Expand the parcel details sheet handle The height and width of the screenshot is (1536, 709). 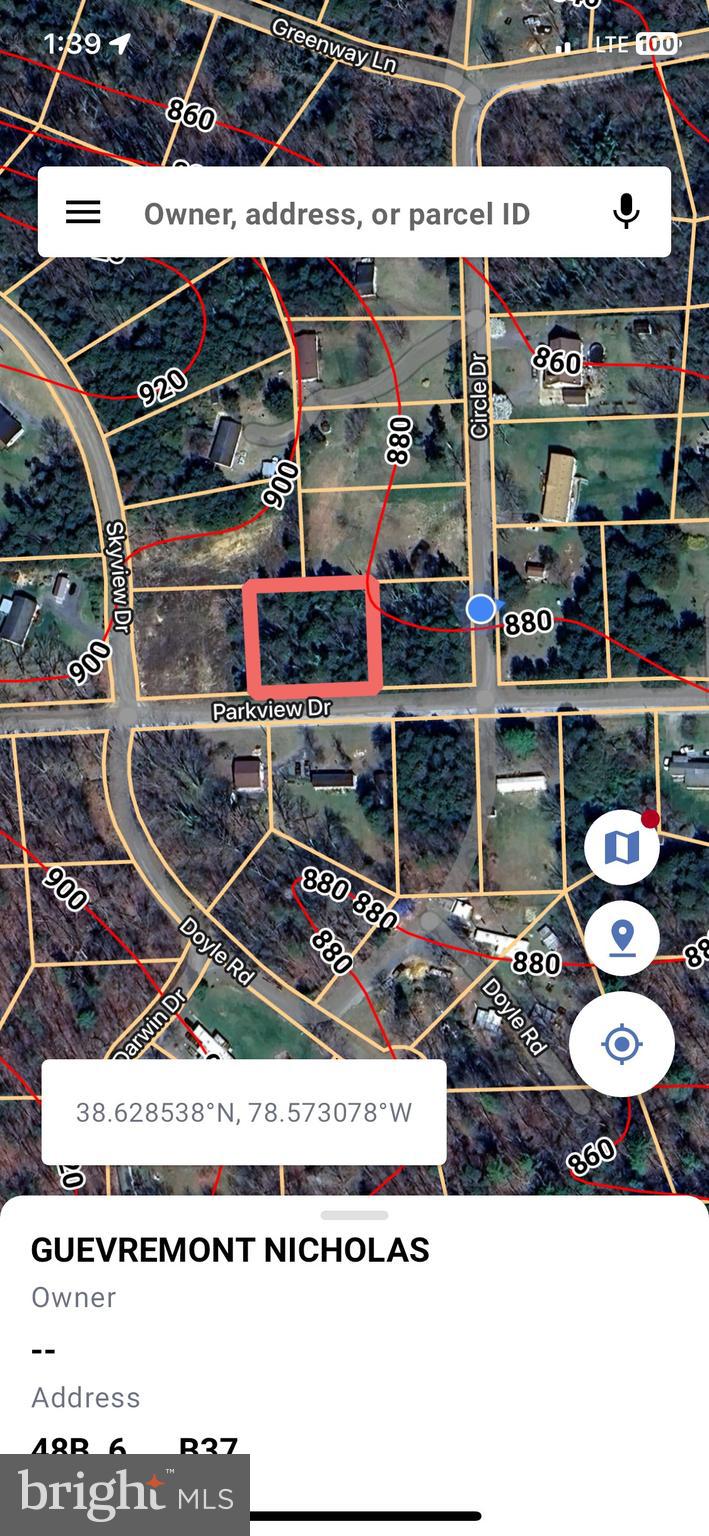click(x=354, y=1215)
